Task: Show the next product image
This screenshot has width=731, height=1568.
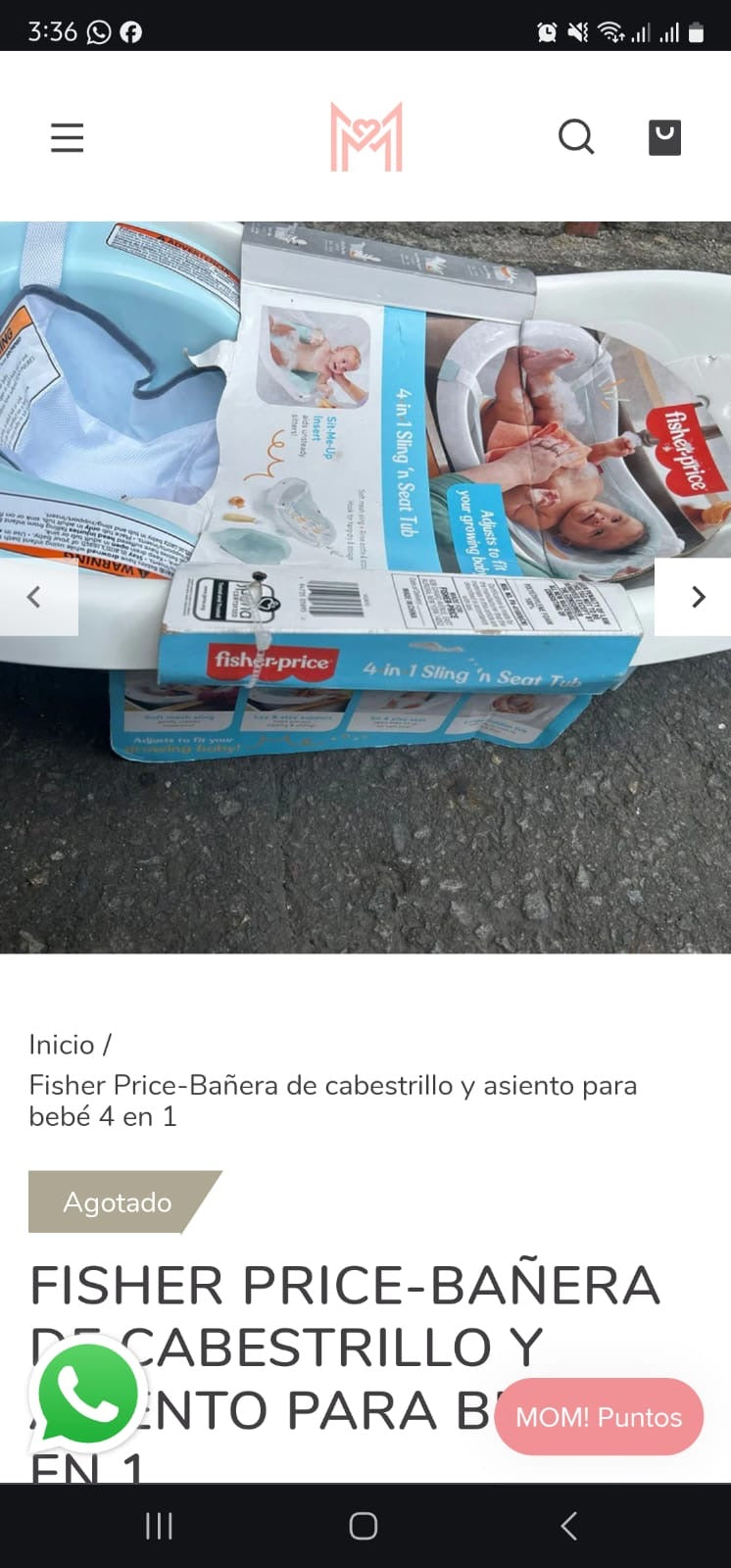Action: [698, 597]
